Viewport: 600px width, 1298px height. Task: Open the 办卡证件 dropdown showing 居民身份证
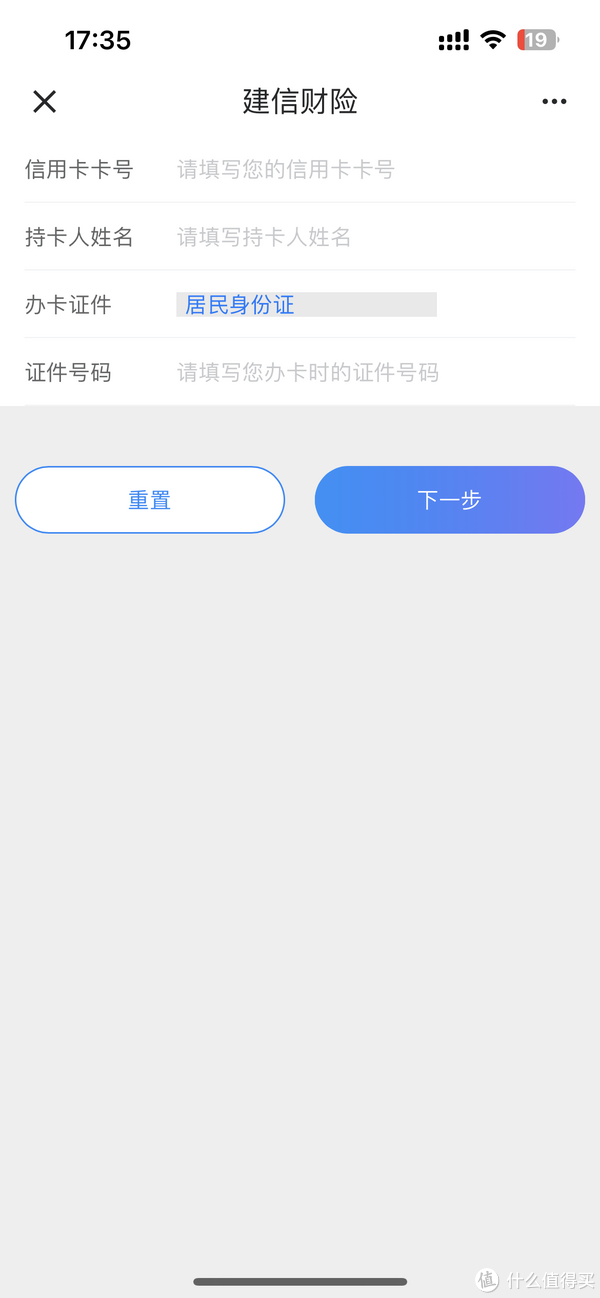(306, 305)
